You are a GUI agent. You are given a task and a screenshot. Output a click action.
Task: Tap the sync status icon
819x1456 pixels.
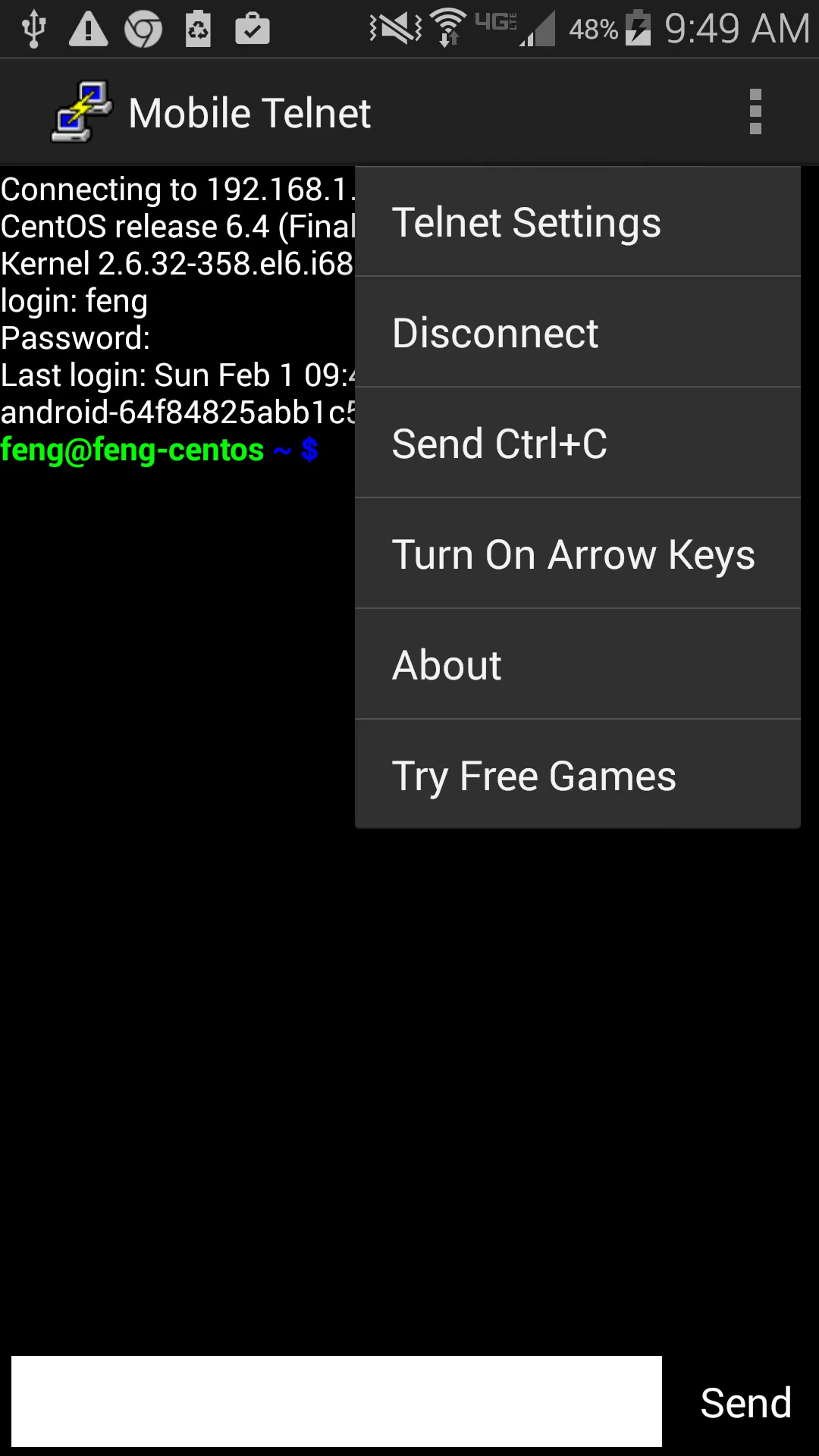click(x=198, y=28)
